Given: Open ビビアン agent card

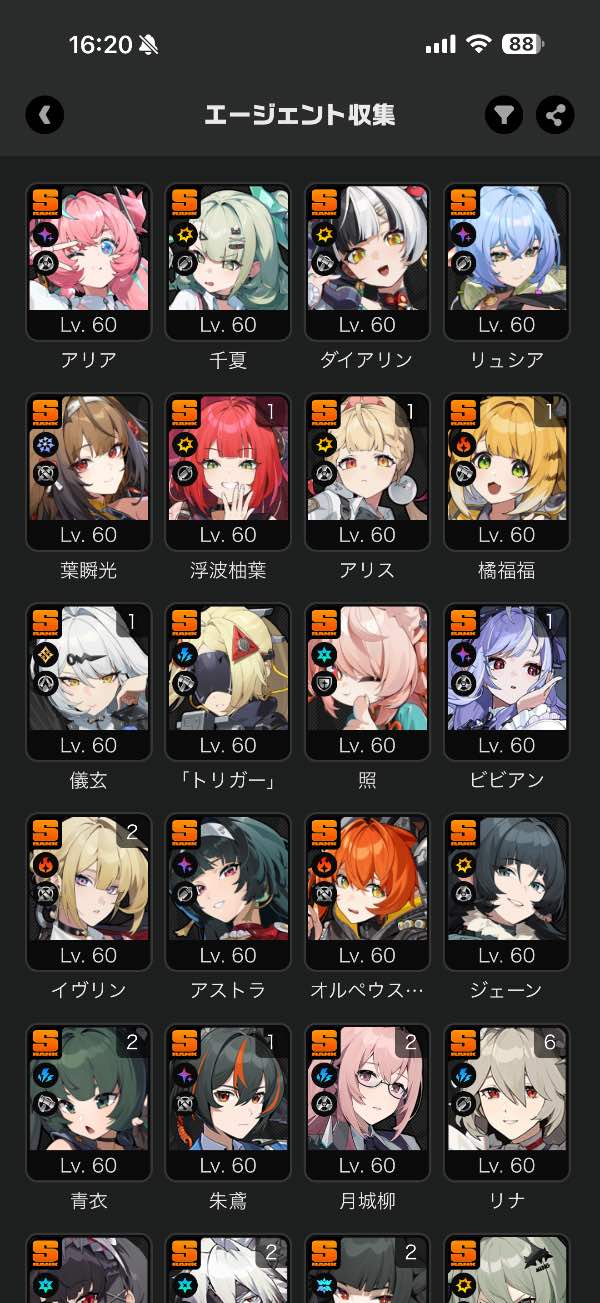Looking at the screenshot, I should click(x=507, y=682).
